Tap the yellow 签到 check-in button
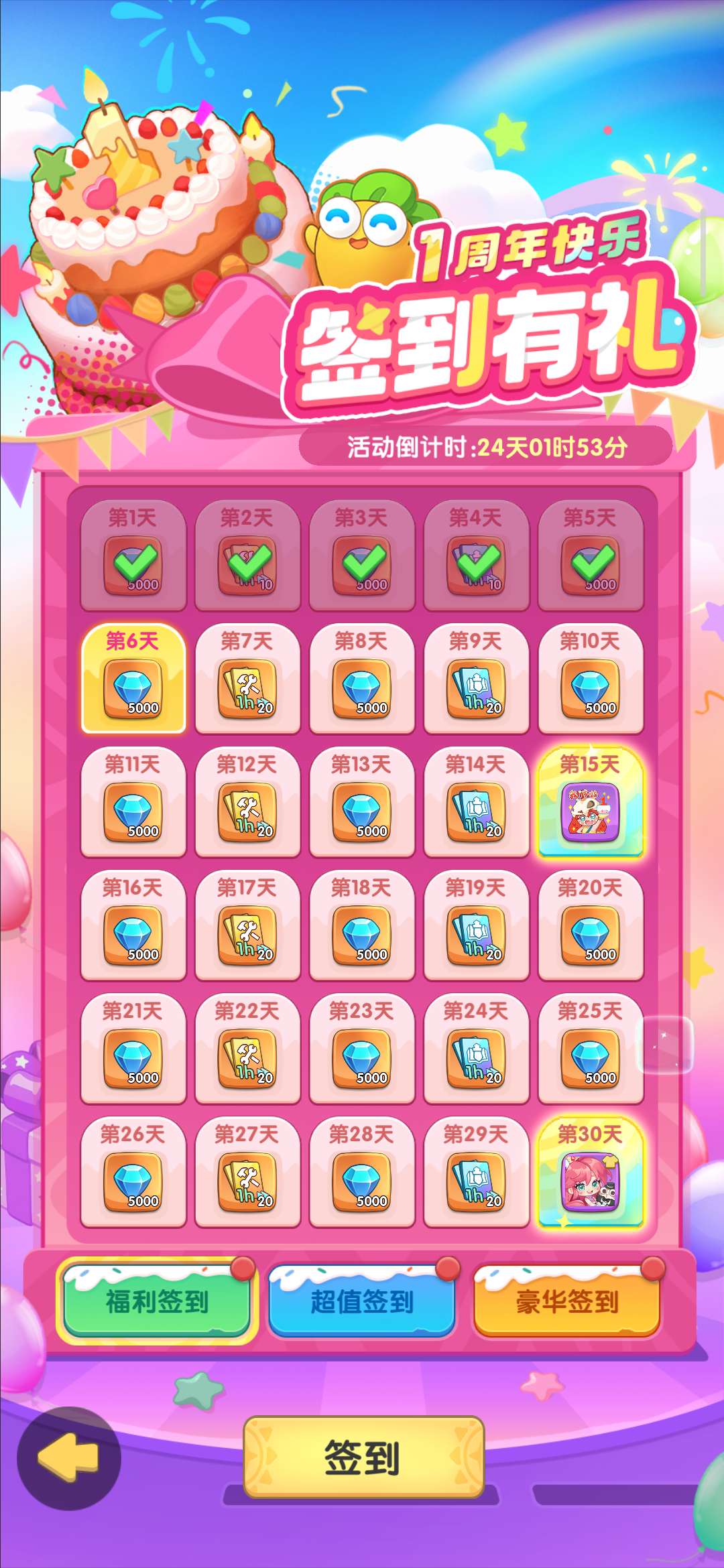The height and width of the screenshot is (1568, 724). coord(363,1457)
